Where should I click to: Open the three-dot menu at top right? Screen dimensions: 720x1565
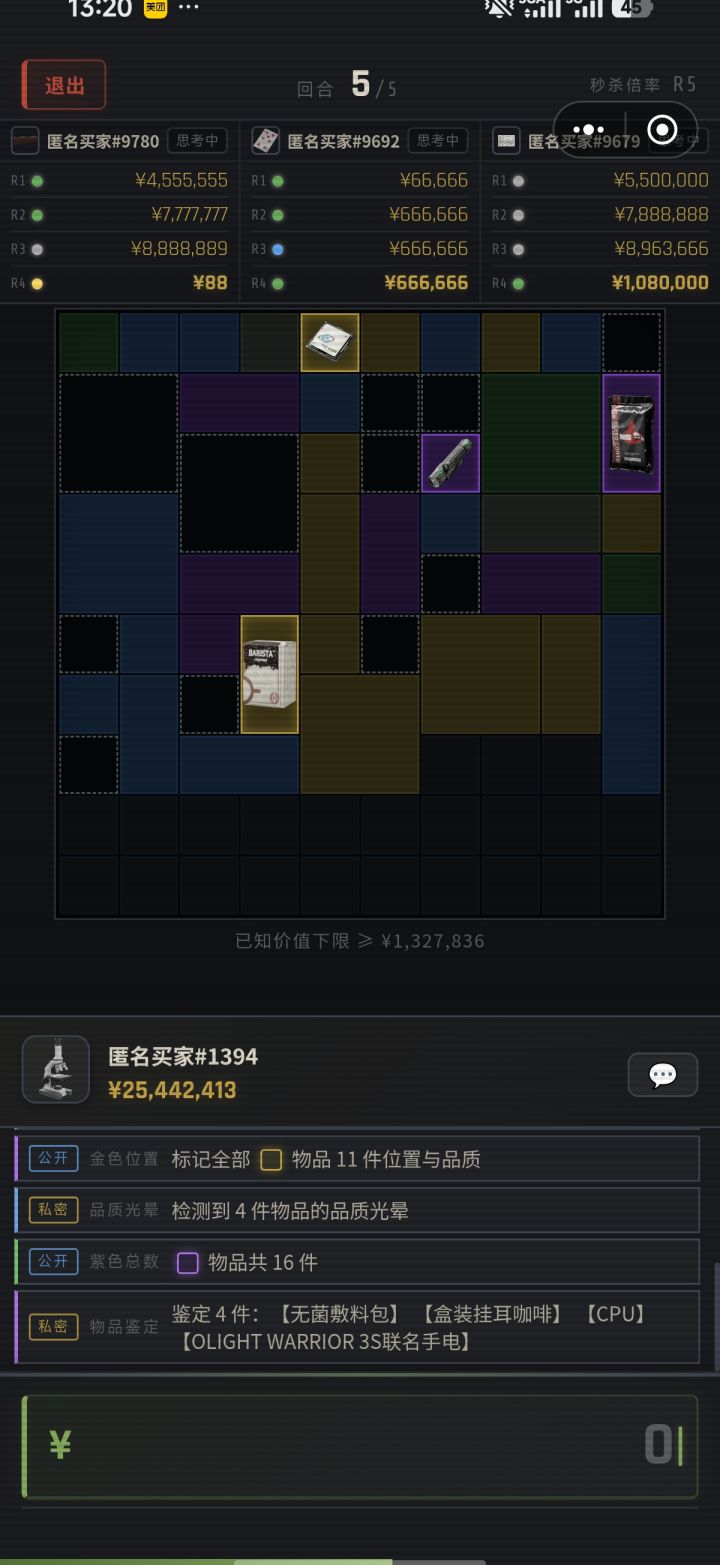pos(588,130)
